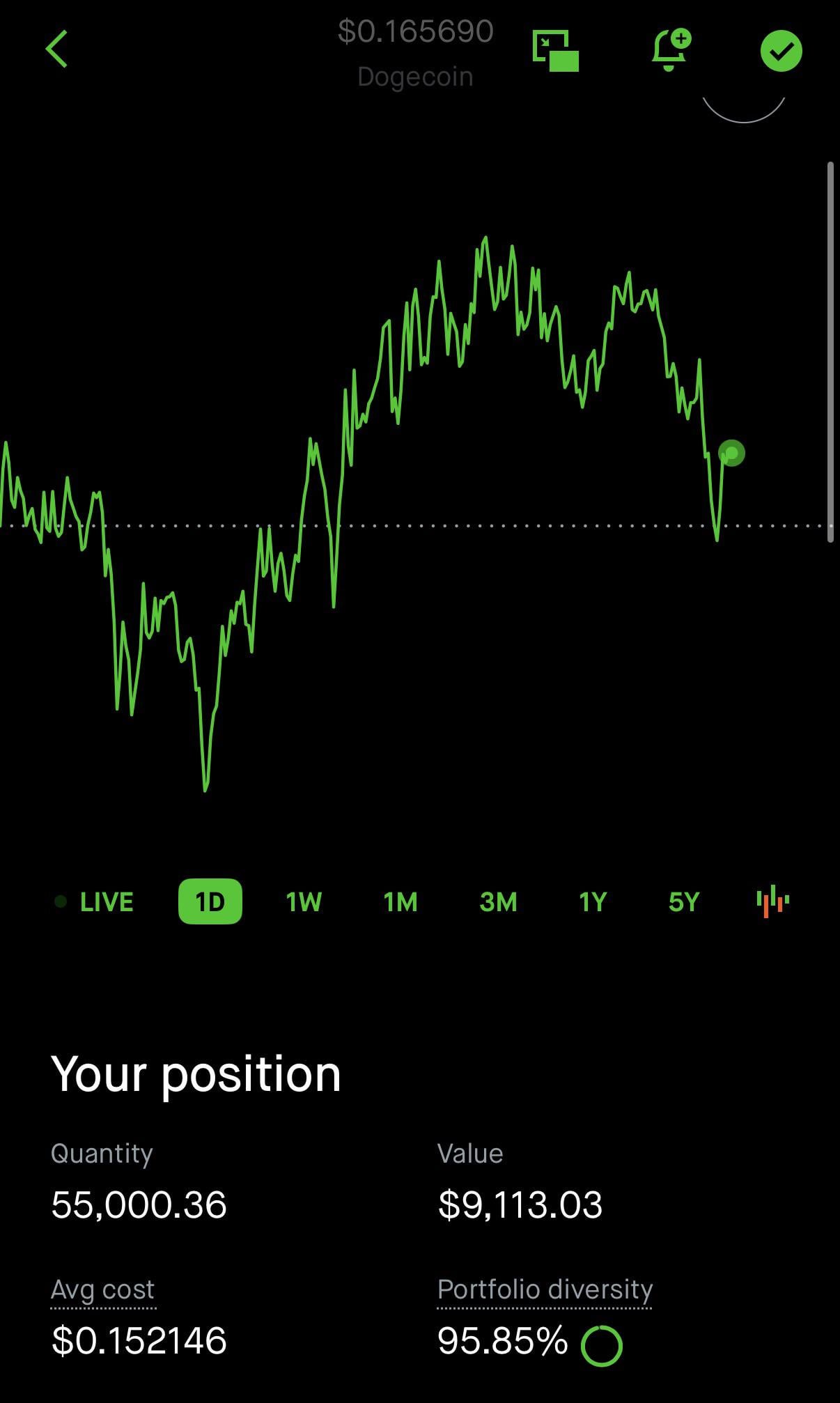Open the picture-in-picture chart icon

click(555, 50)
